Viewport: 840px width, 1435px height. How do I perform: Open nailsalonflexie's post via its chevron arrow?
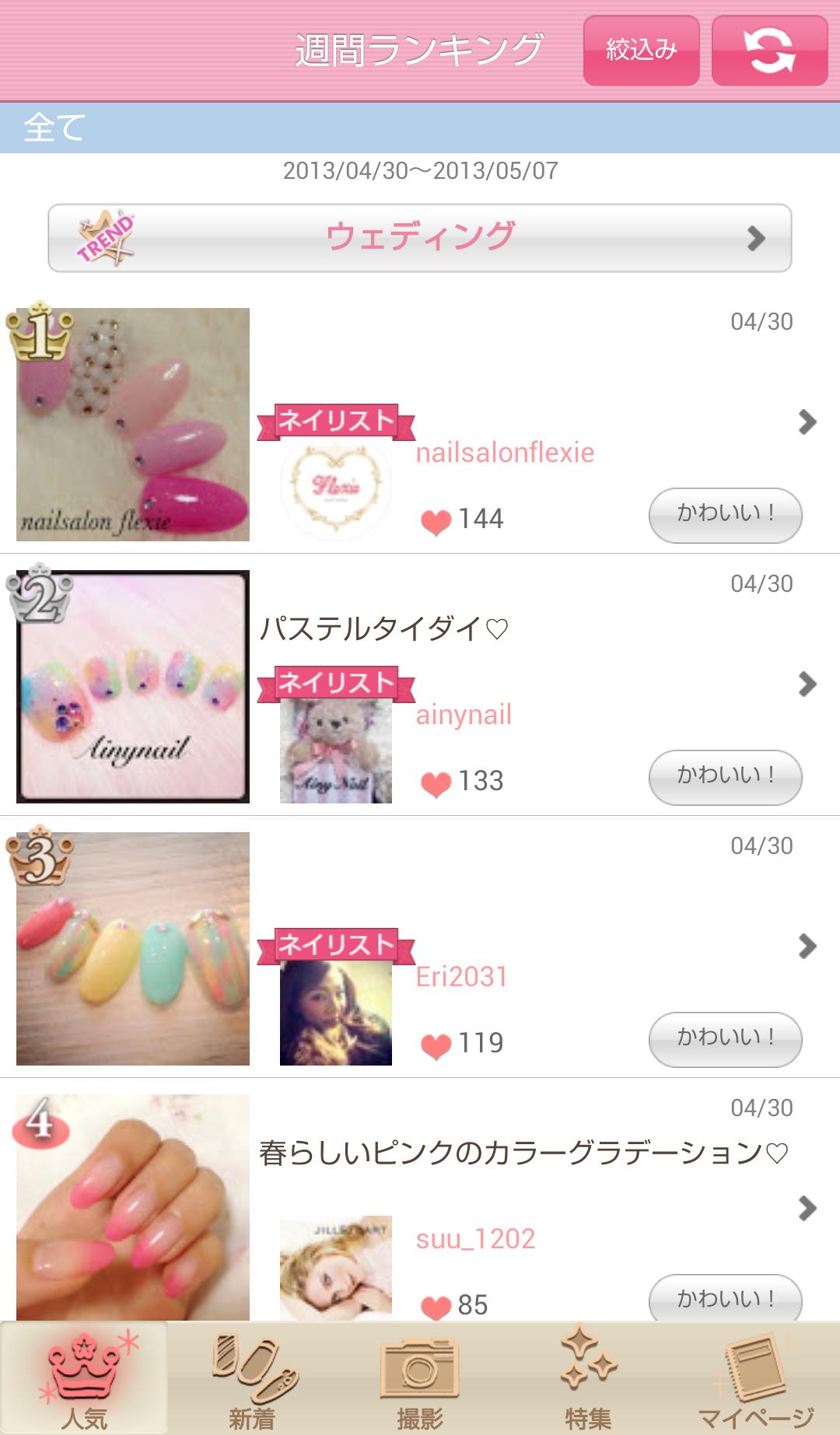[x=807, y=420]
